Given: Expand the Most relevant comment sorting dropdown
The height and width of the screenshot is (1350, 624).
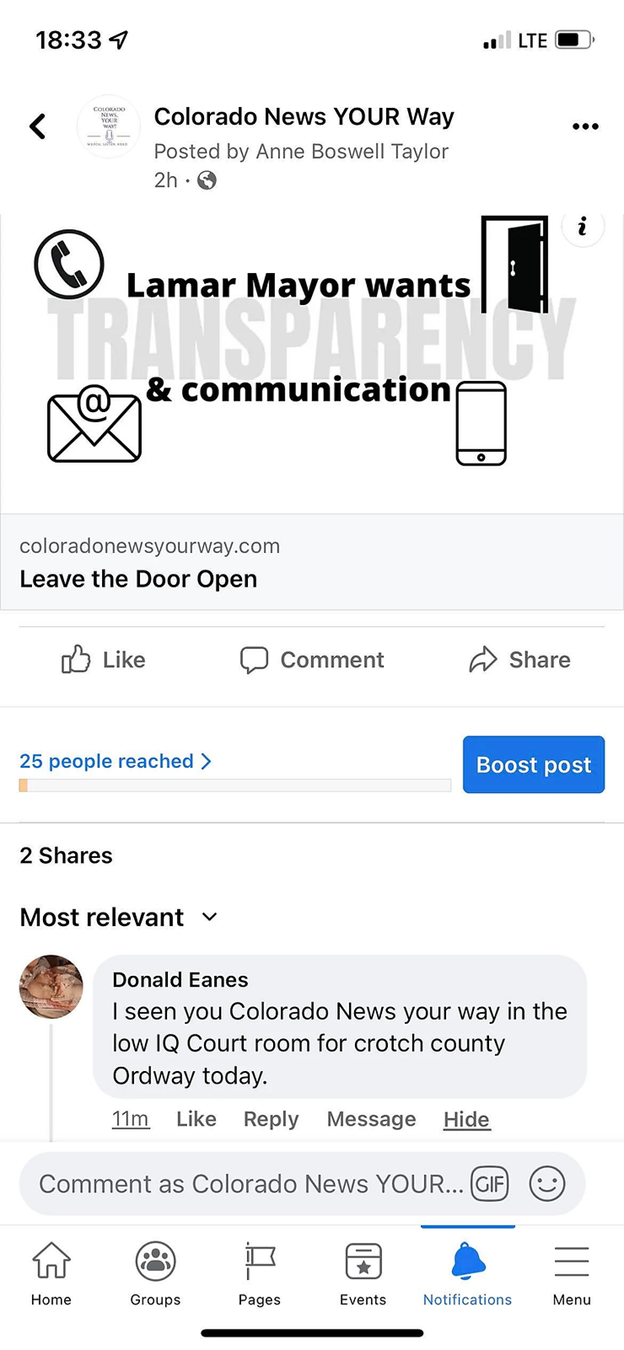Looking at the screenshot, I should pyautogui.click(x=119, y=917).
